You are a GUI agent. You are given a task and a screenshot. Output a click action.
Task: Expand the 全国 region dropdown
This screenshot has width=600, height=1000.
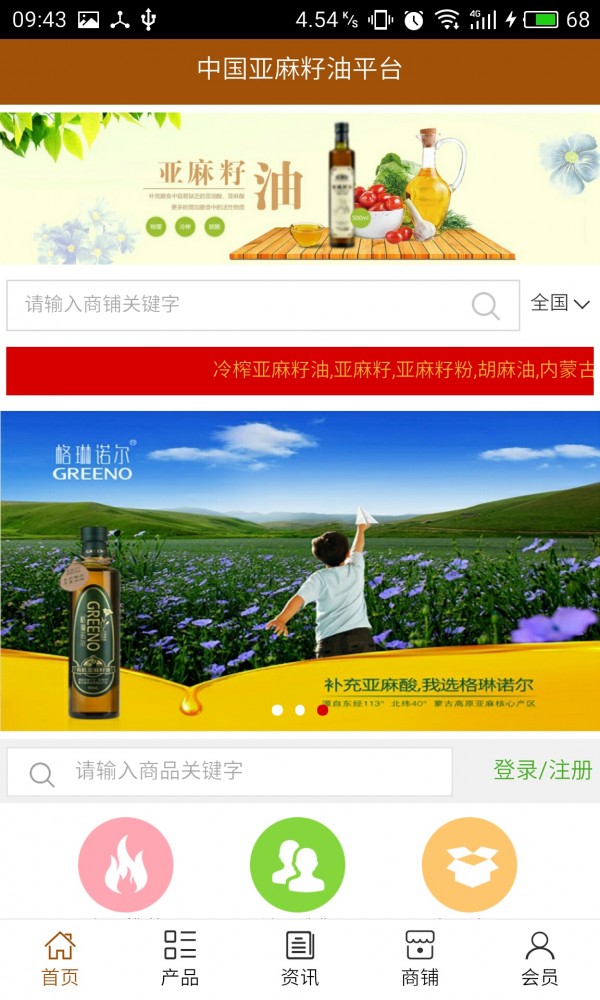click(x=560, y=304)
